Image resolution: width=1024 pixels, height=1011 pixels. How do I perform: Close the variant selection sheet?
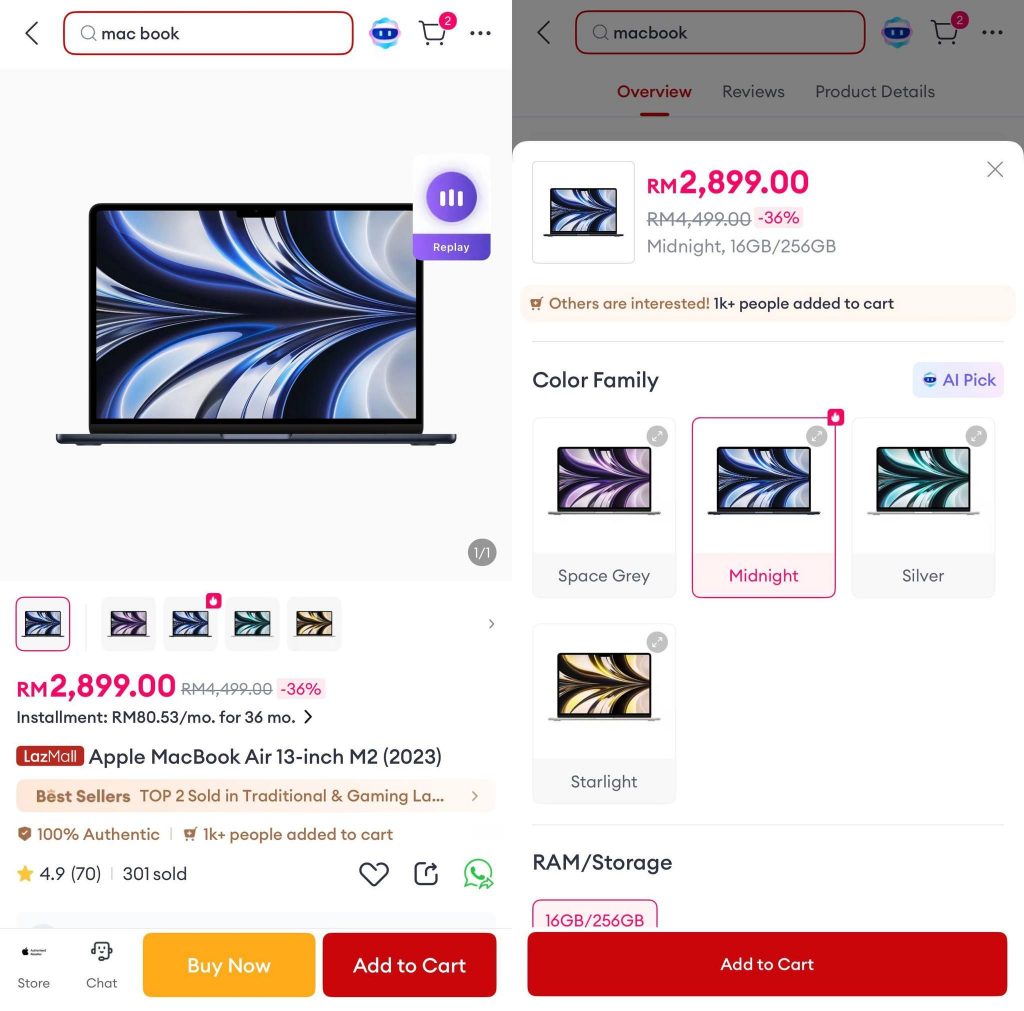(x=994, y=170)
